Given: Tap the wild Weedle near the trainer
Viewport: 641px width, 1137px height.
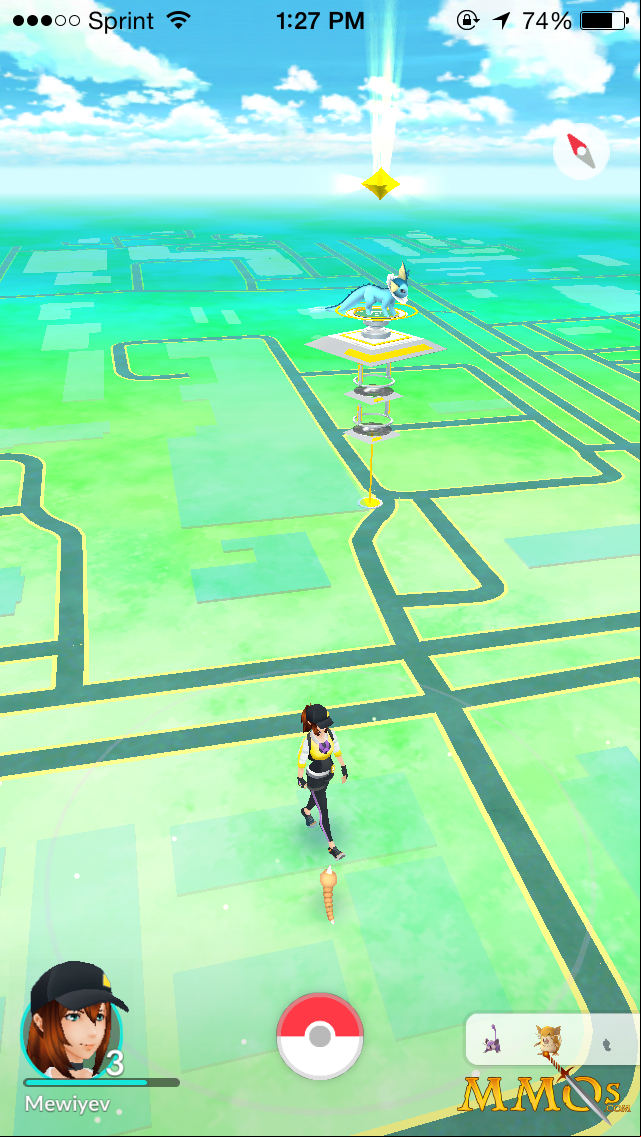Looking at the screenshot, I should [x=329, y=894].
